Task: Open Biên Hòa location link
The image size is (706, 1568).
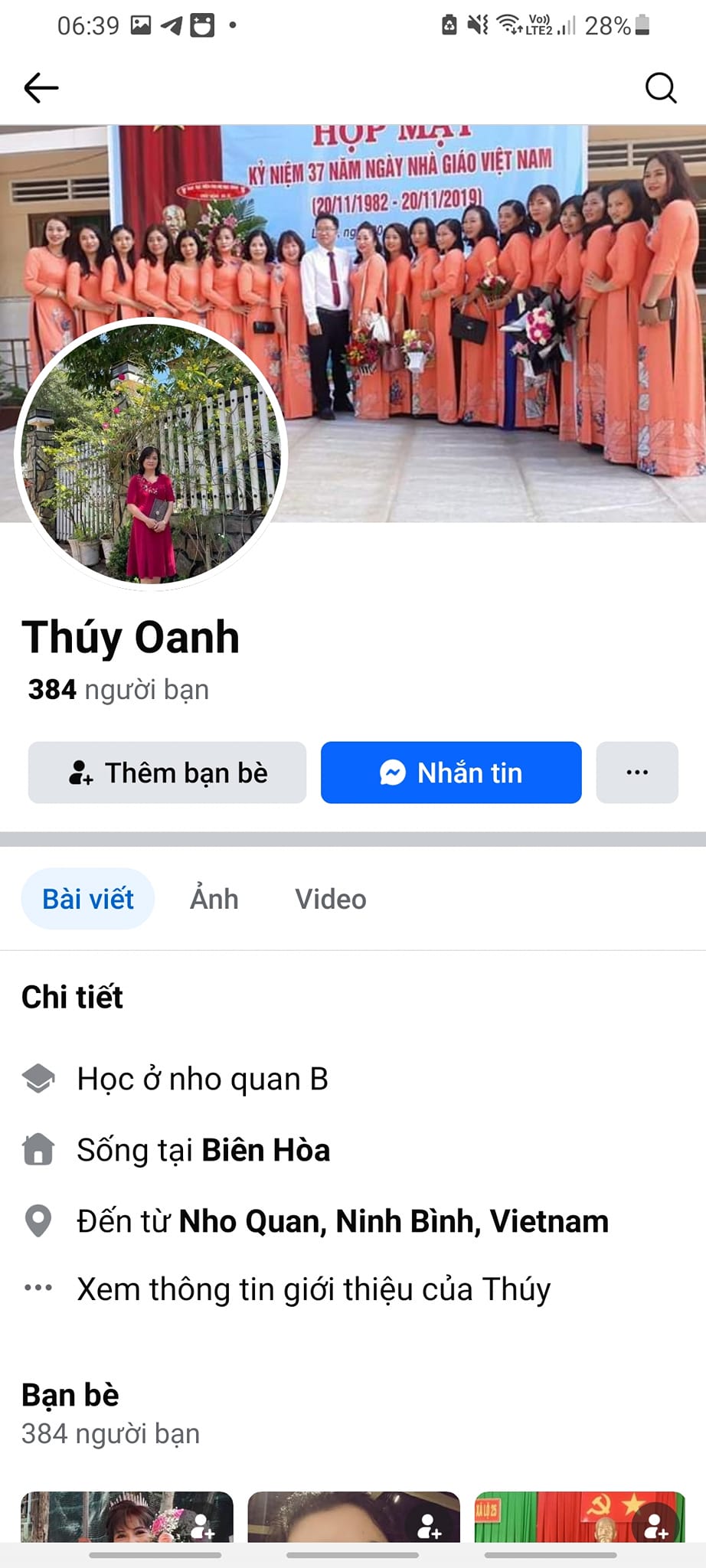Action: pos(266,1151)
